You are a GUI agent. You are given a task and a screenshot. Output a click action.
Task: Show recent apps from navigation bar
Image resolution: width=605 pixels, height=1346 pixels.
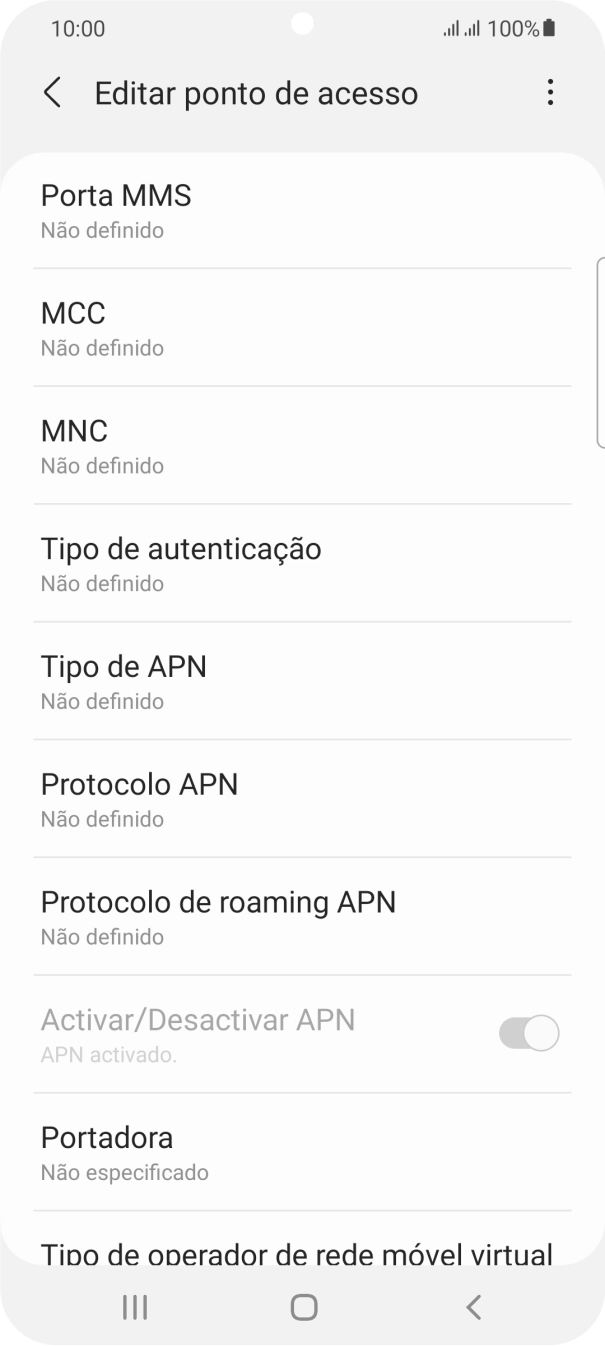click(134, 1306)
